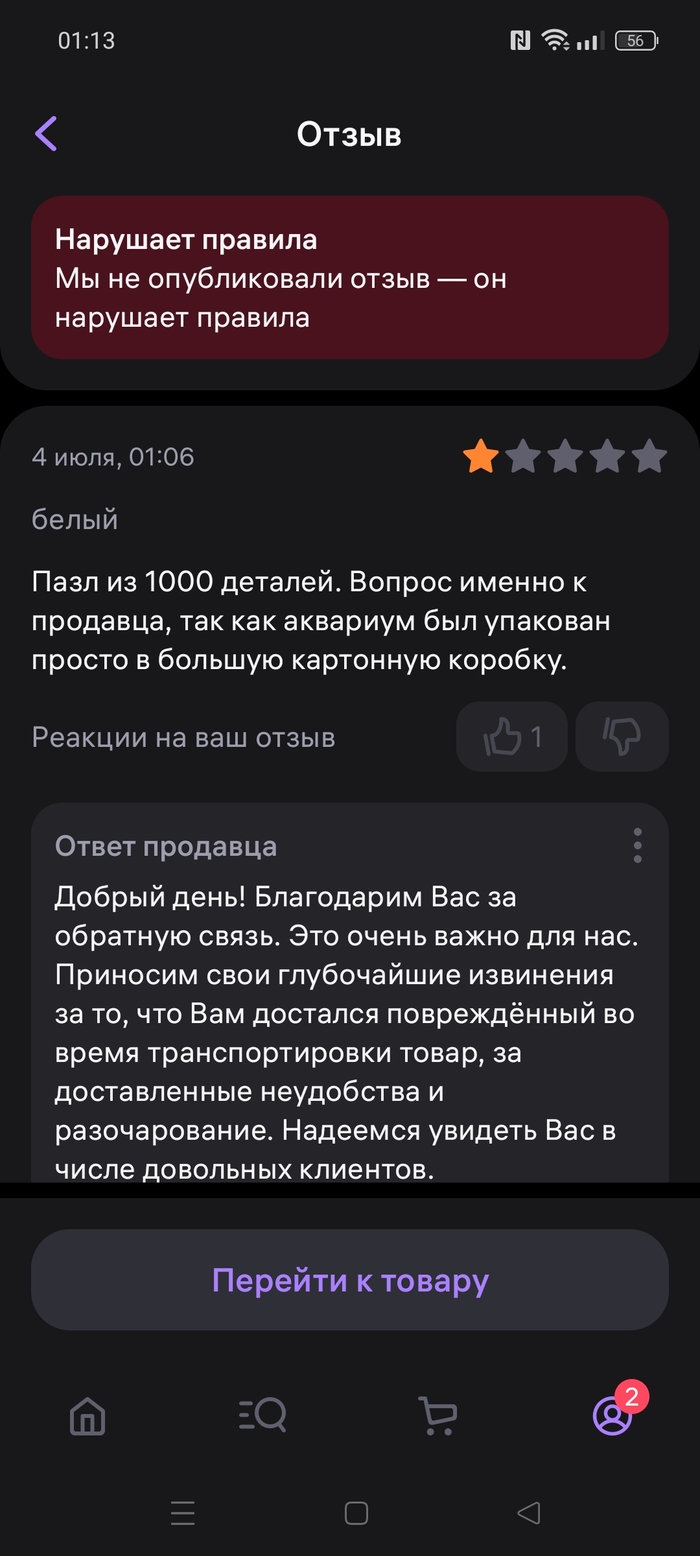Tap the system back button
Image resolution: width=700 pixels, height=1556 pixels.
529,1513
